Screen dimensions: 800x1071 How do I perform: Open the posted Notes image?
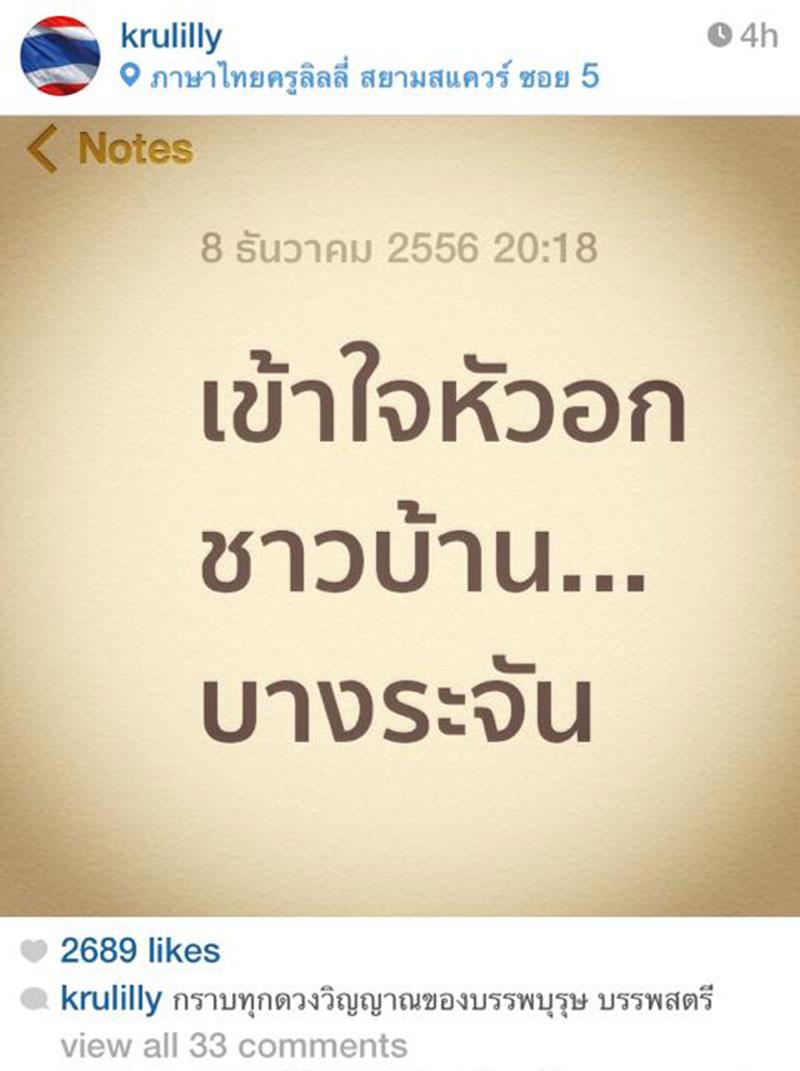(x=400, y=515)
